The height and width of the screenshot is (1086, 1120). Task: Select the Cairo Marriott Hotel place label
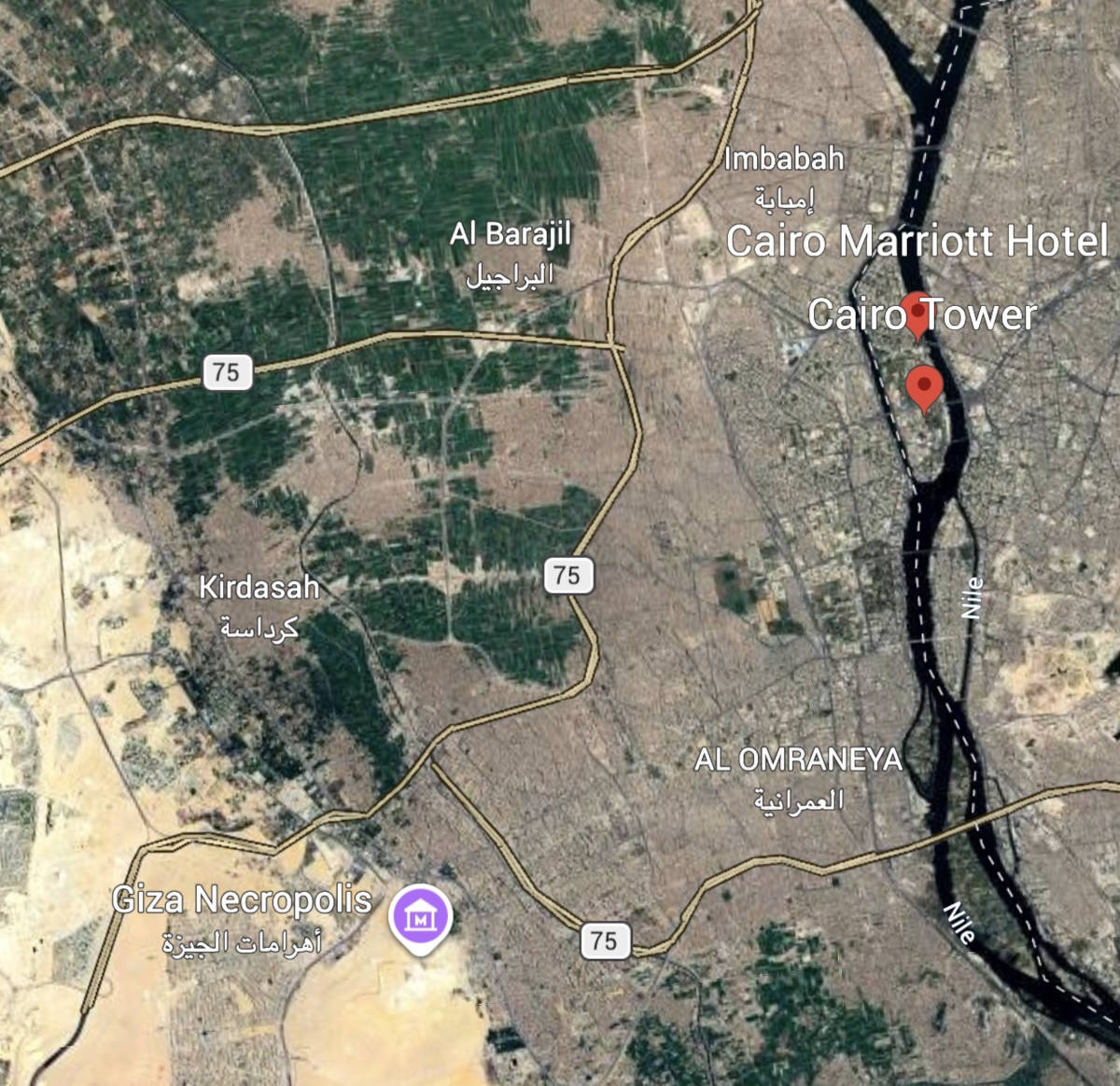tap(917, 241)
